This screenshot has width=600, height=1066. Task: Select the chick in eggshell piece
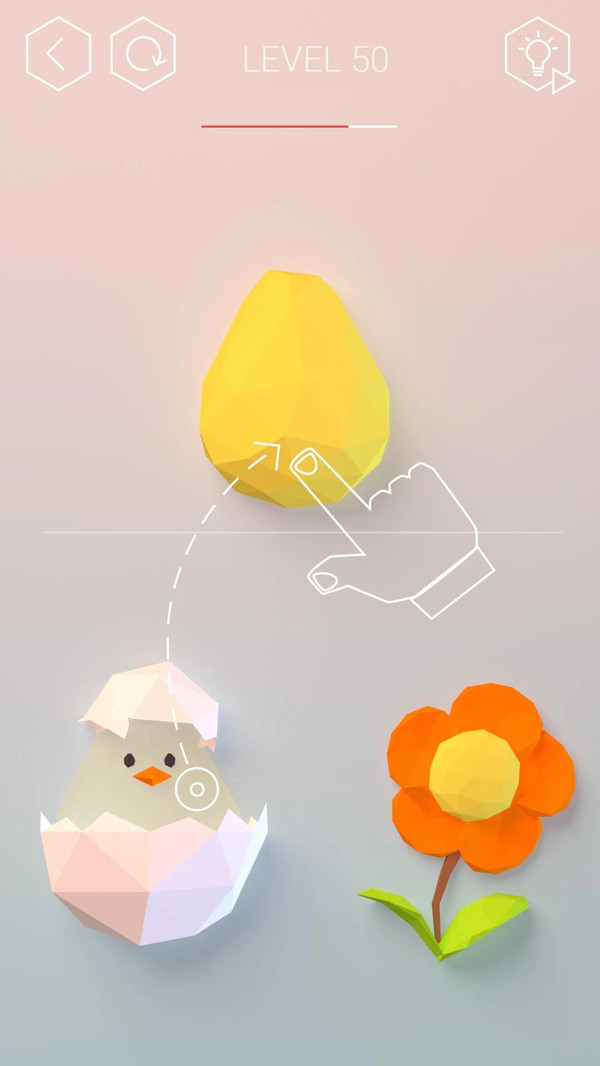pos(154,804)
